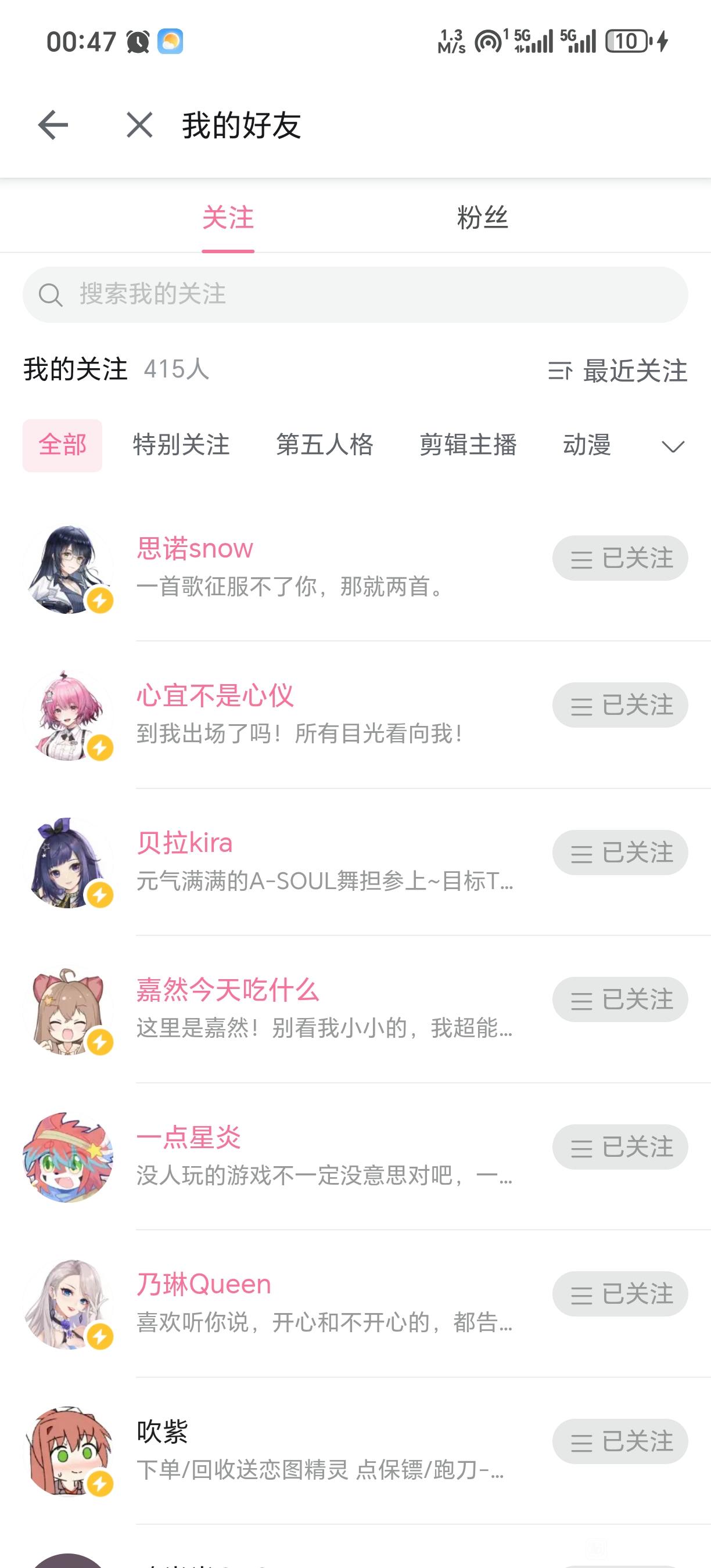
Task: Tap 已关注 next to 乃琳Queen
Action: (x=620, y=1294)
